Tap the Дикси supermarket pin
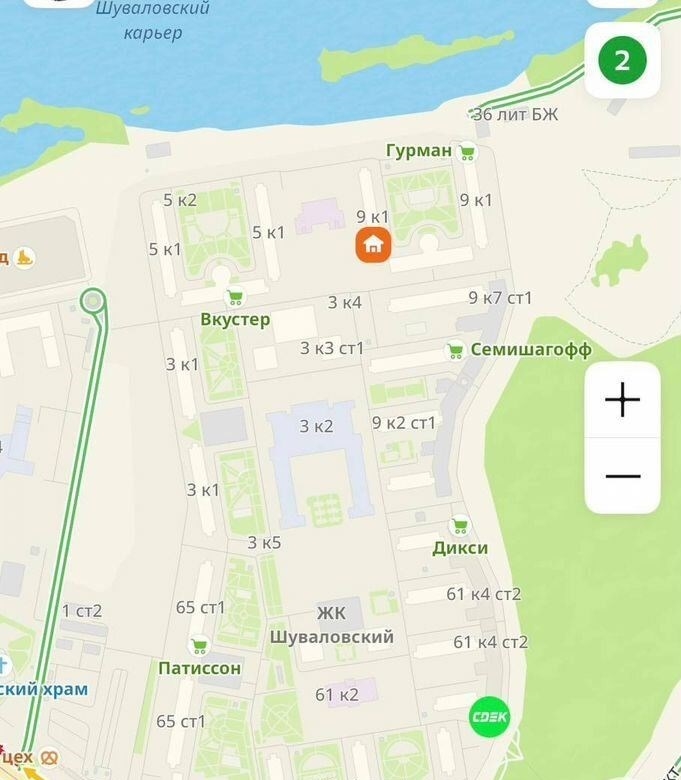This screenshot has height=780, width=681. pyautogui.click(x=460, y=525)
